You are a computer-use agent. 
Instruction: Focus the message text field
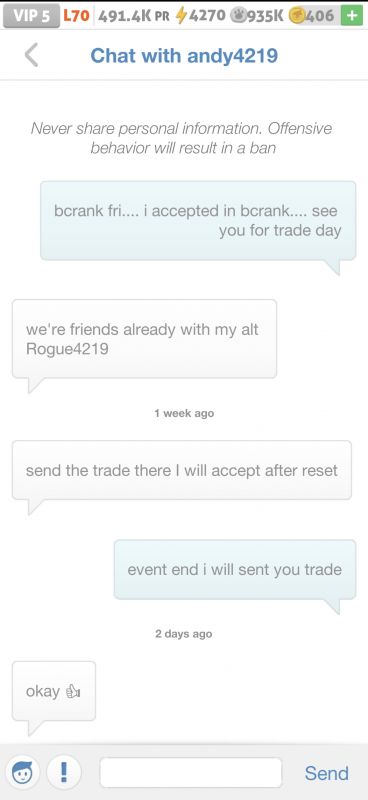[x=191, y=772]
